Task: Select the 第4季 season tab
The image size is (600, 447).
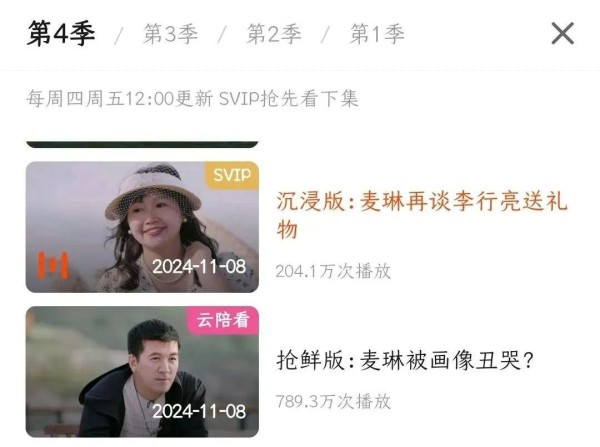Action: pos(61,34)
